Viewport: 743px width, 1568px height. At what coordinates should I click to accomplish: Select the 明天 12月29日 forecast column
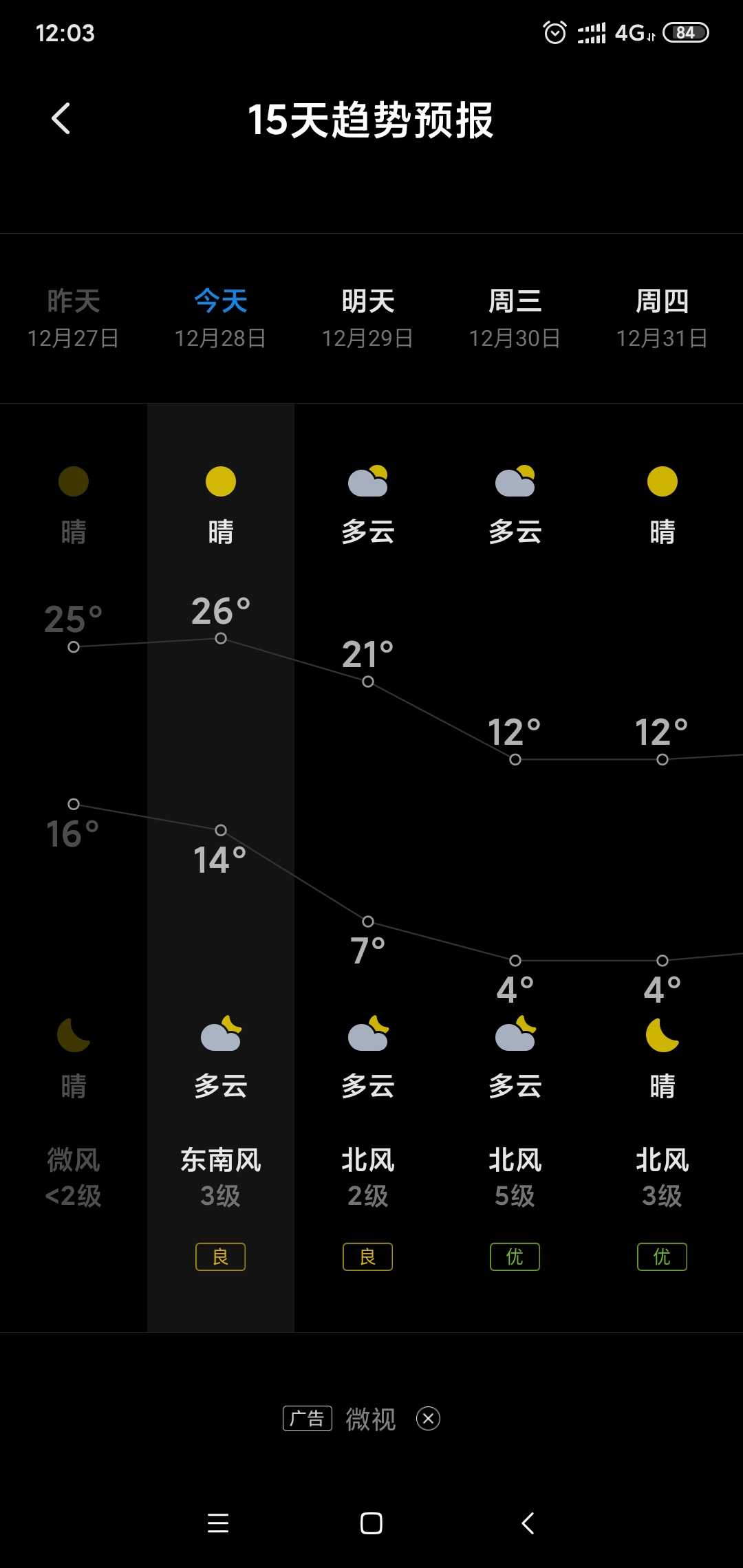tap(367, 318)
